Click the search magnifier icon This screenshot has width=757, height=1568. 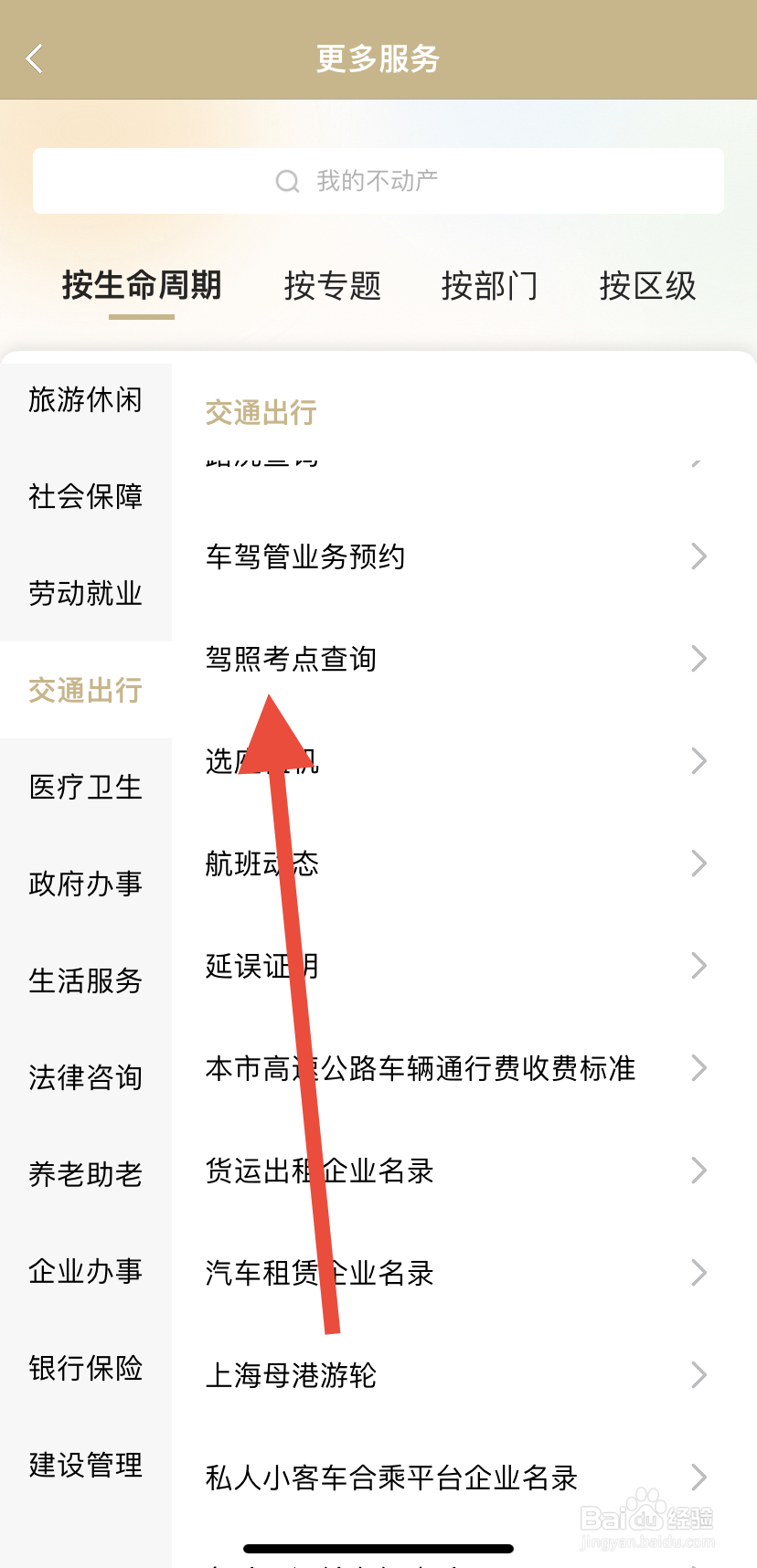(287, 180)
